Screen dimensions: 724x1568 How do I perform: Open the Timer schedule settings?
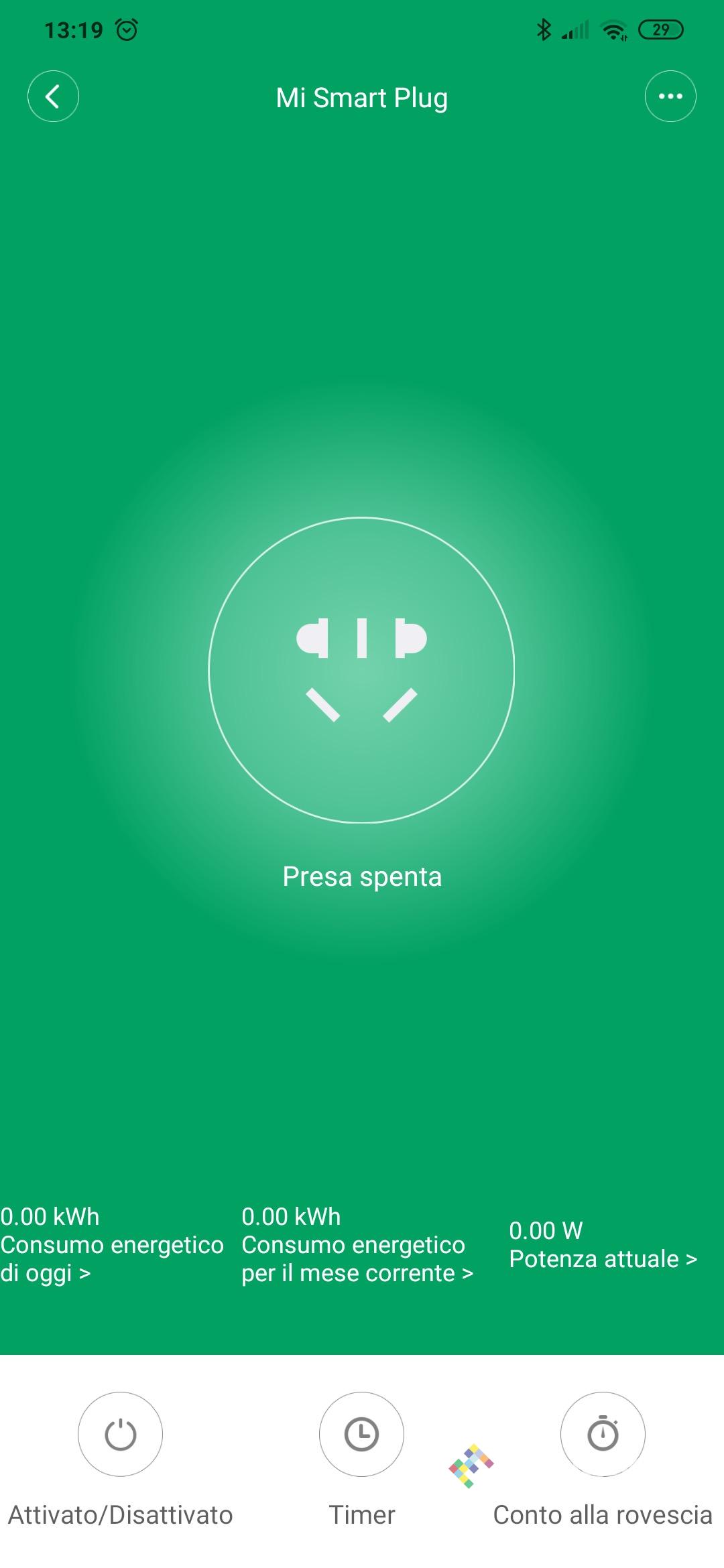pos(361,1435)
